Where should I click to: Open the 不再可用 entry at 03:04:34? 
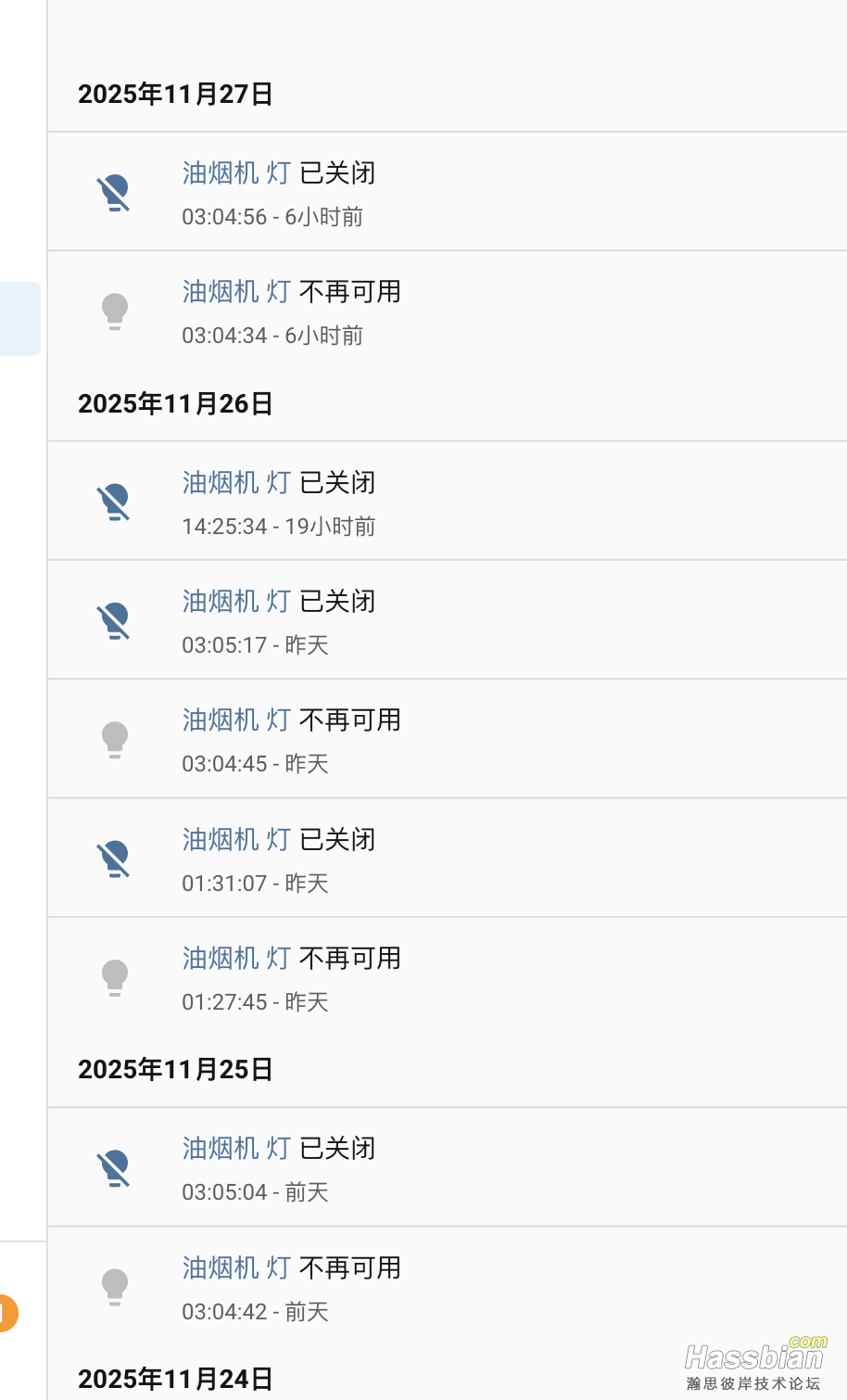pos(292,311)
